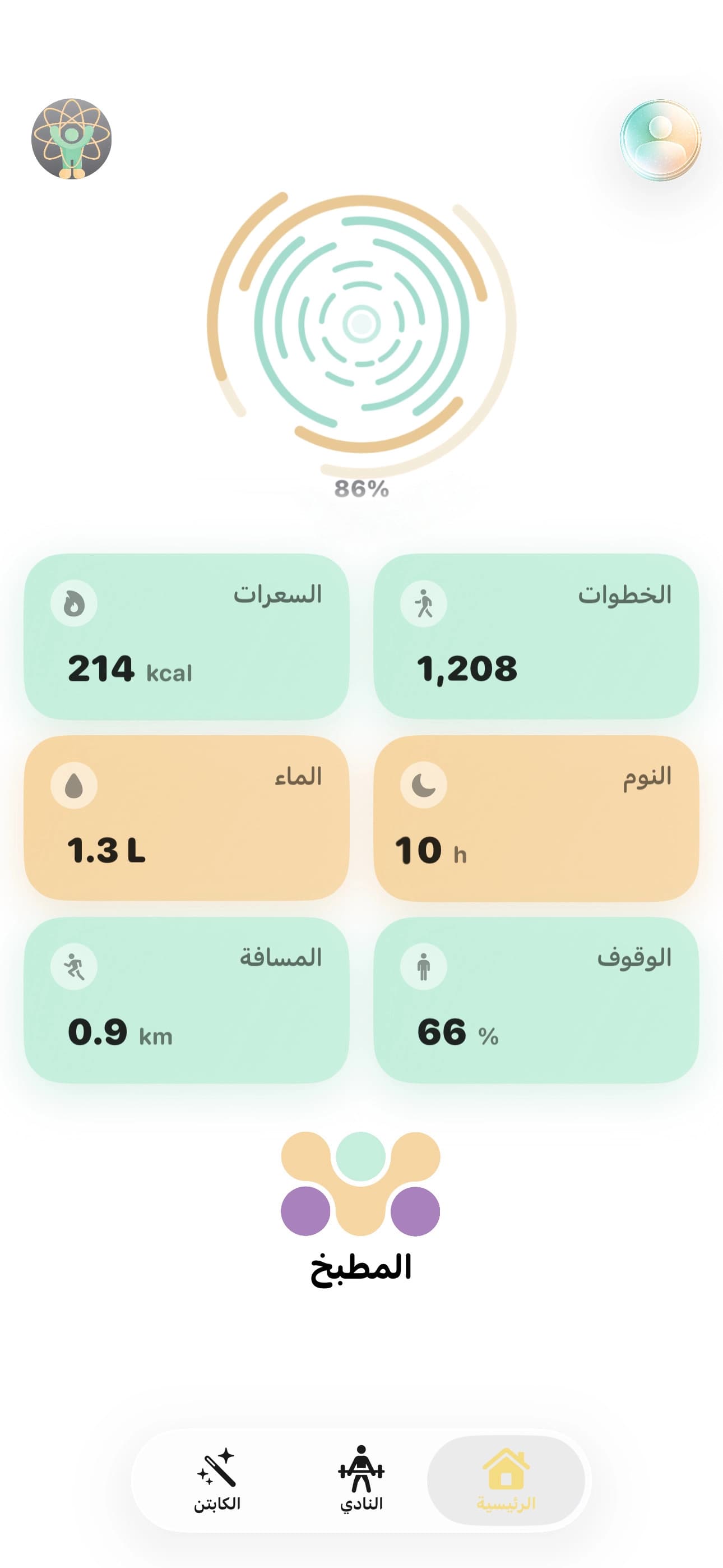The image size is (723, 1568).
Task: Open the السعرات calories card
Action: click(186, 636)
